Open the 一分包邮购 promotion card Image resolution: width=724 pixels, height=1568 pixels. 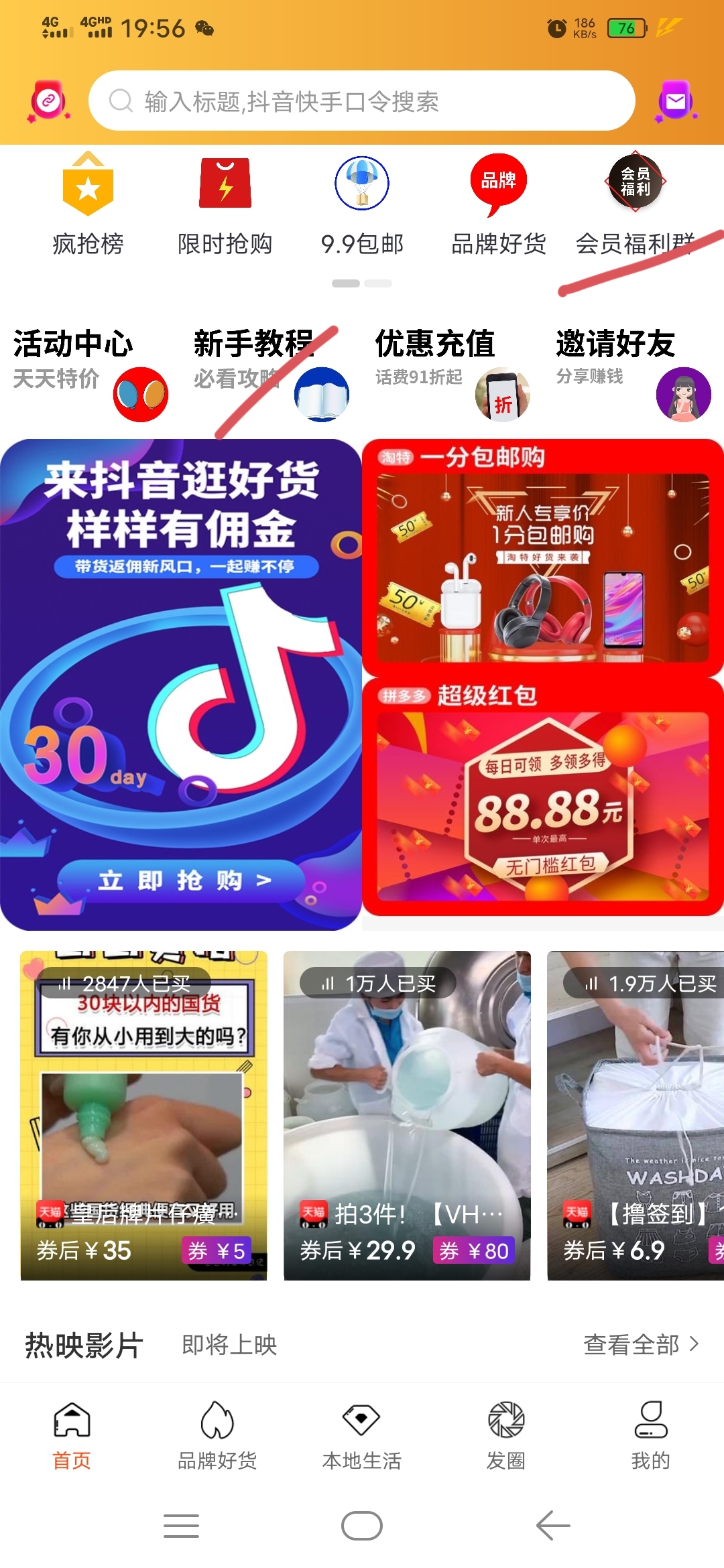pyautogui.click(x=542, y=558)
